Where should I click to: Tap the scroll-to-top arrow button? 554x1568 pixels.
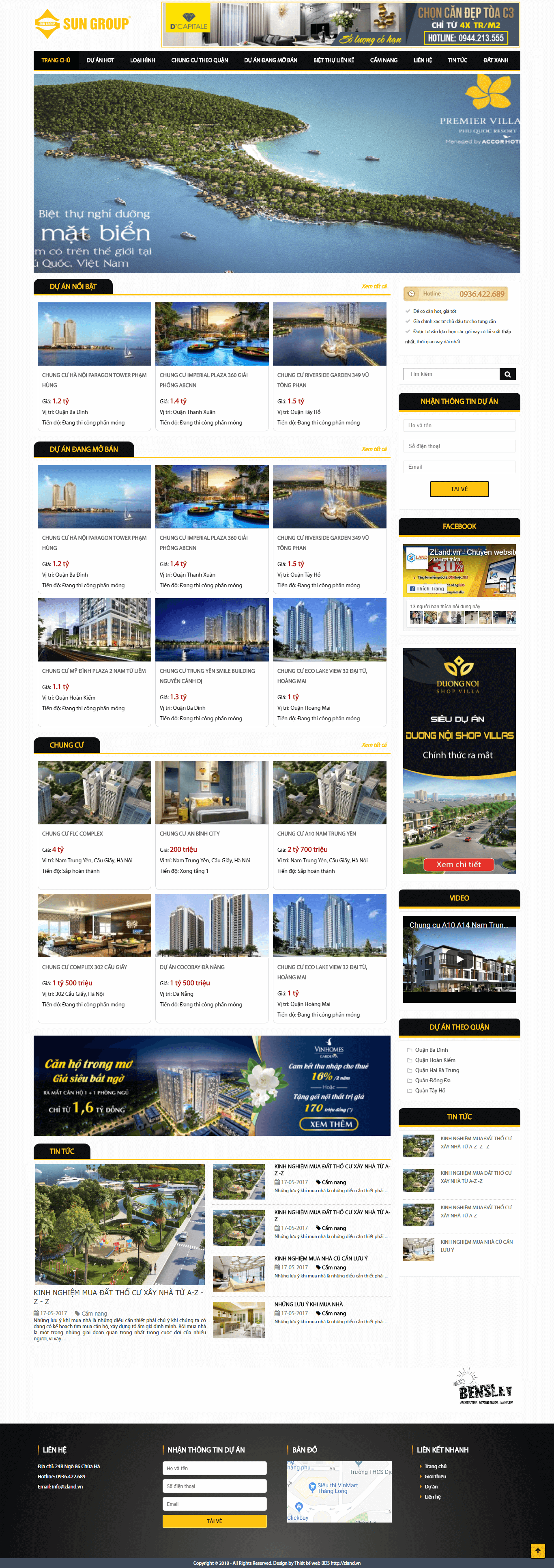click(x=537, y=1550)
